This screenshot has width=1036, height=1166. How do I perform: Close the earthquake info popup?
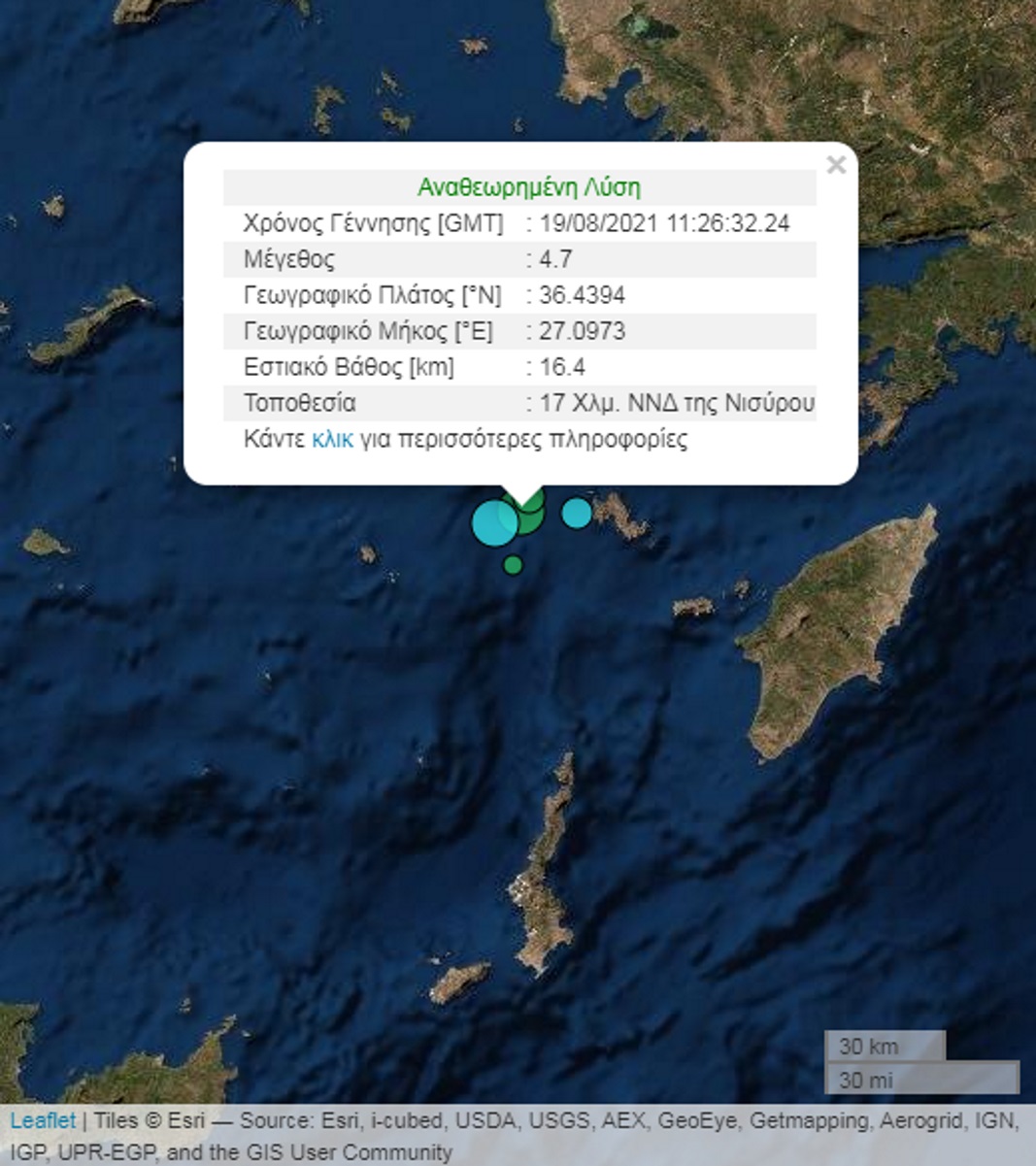tap(835, 165)
